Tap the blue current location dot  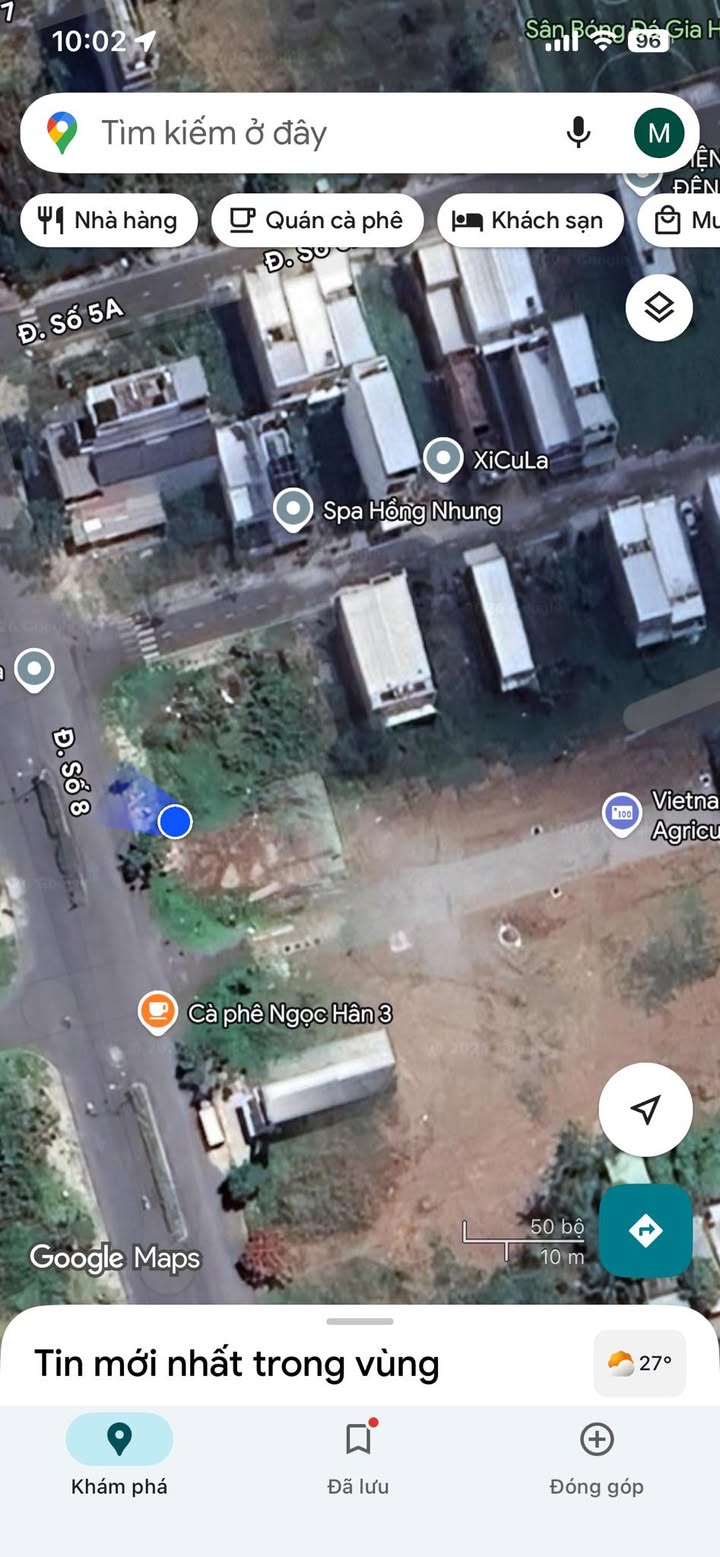pyautogui.click(x=175, y=821)
